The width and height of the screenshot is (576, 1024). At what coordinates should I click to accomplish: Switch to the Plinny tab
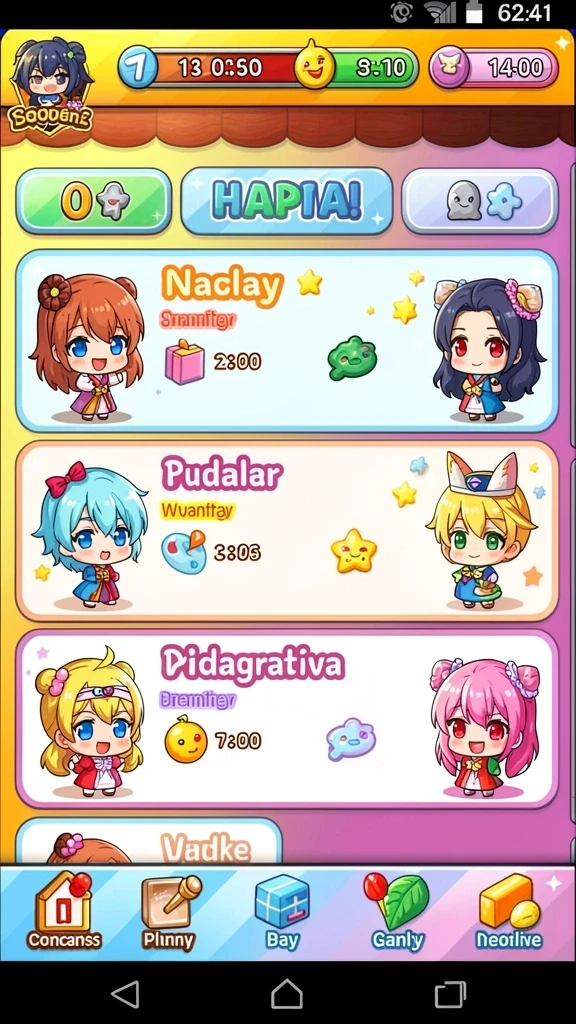(x=170, y=912)
